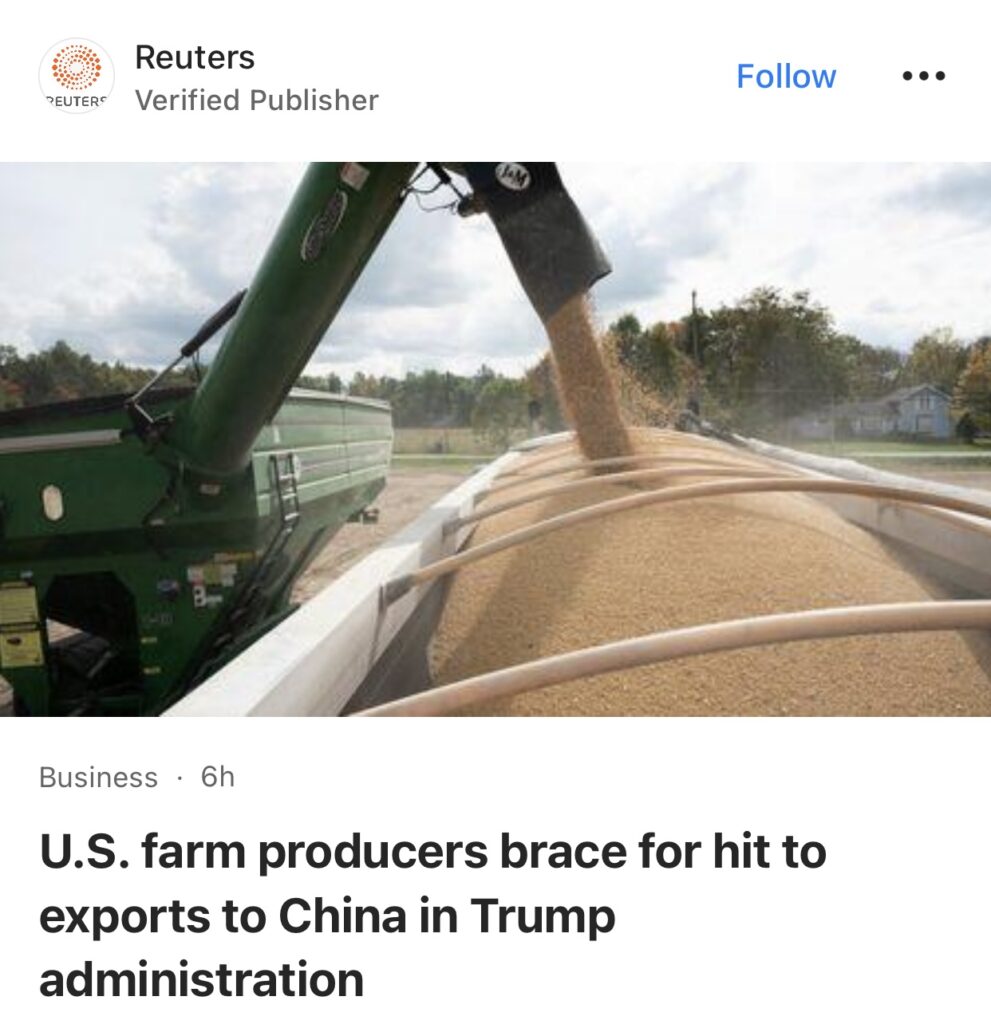
Task: Open the grain harvest article image
Action: click(x=495, y=438)
